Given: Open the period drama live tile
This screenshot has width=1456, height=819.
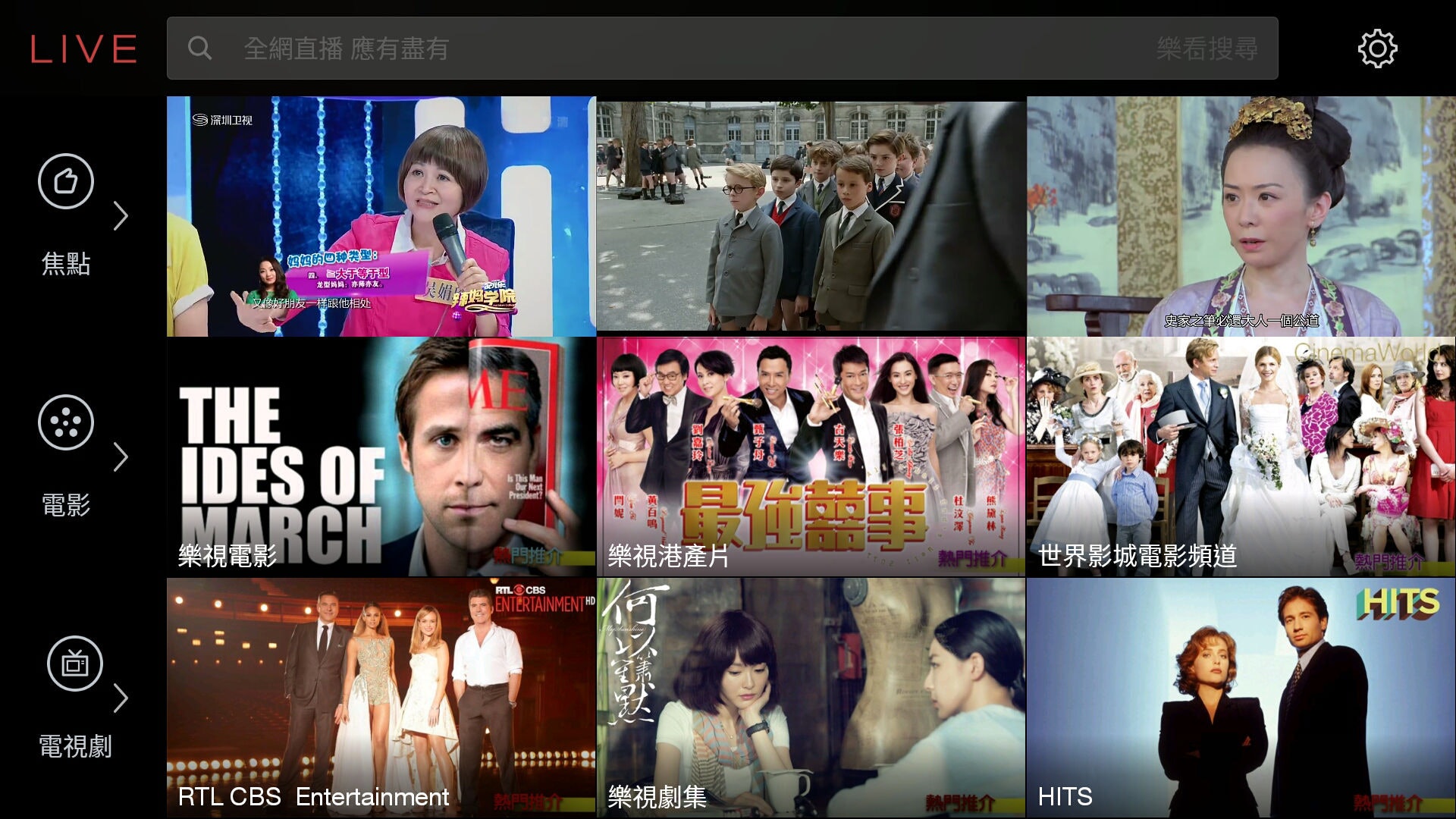Looking at the screenshot, I should pyautogui.click(x=1241, y=216).
